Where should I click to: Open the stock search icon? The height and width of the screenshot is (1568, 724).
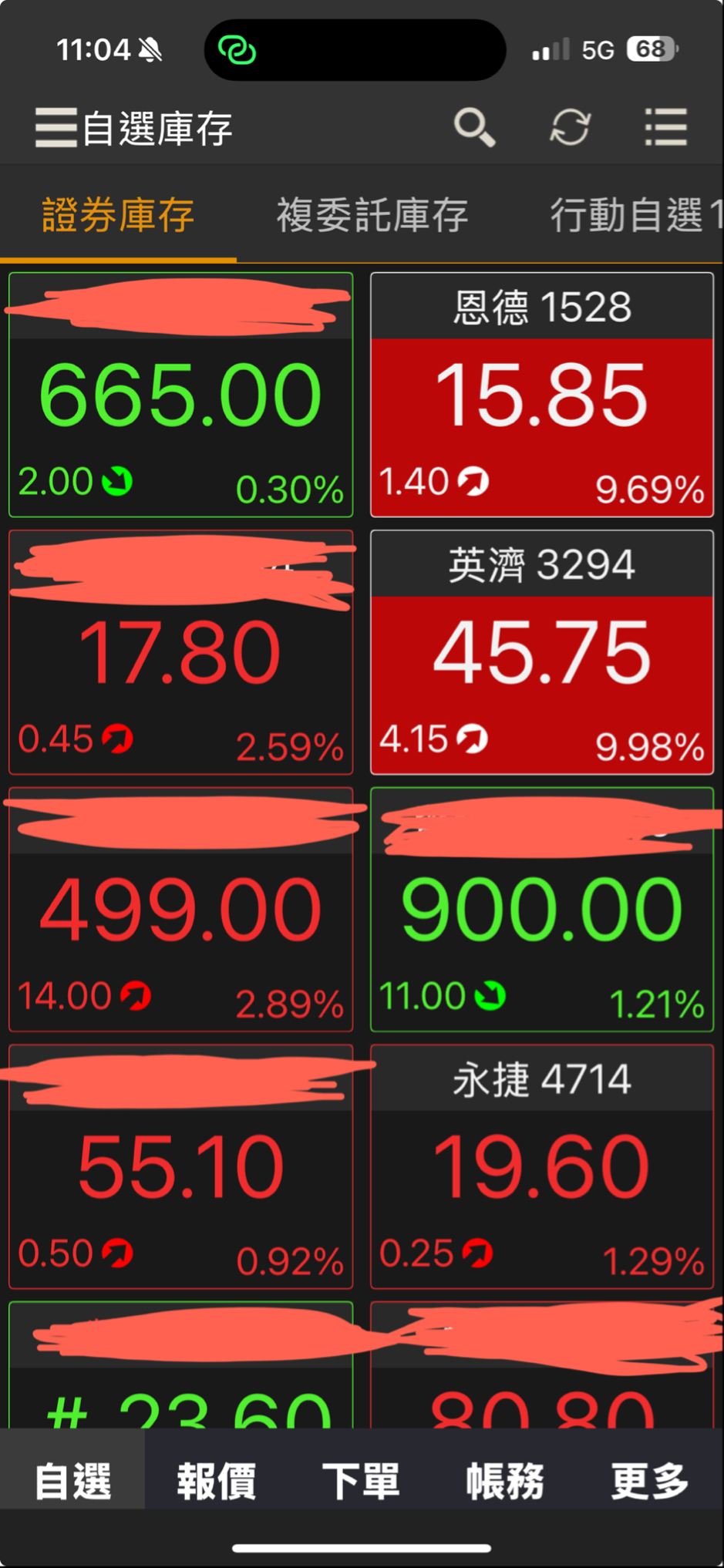pos(473,127)
